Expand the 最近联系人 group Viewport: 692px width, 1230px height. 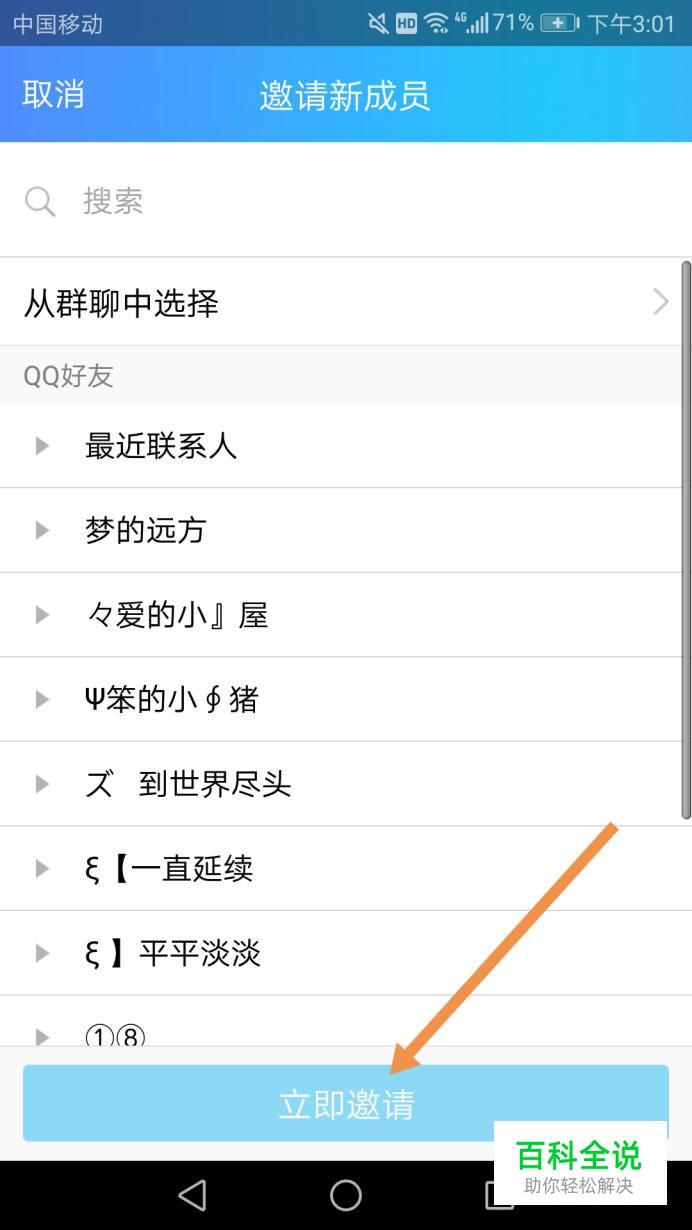point(340,446)
